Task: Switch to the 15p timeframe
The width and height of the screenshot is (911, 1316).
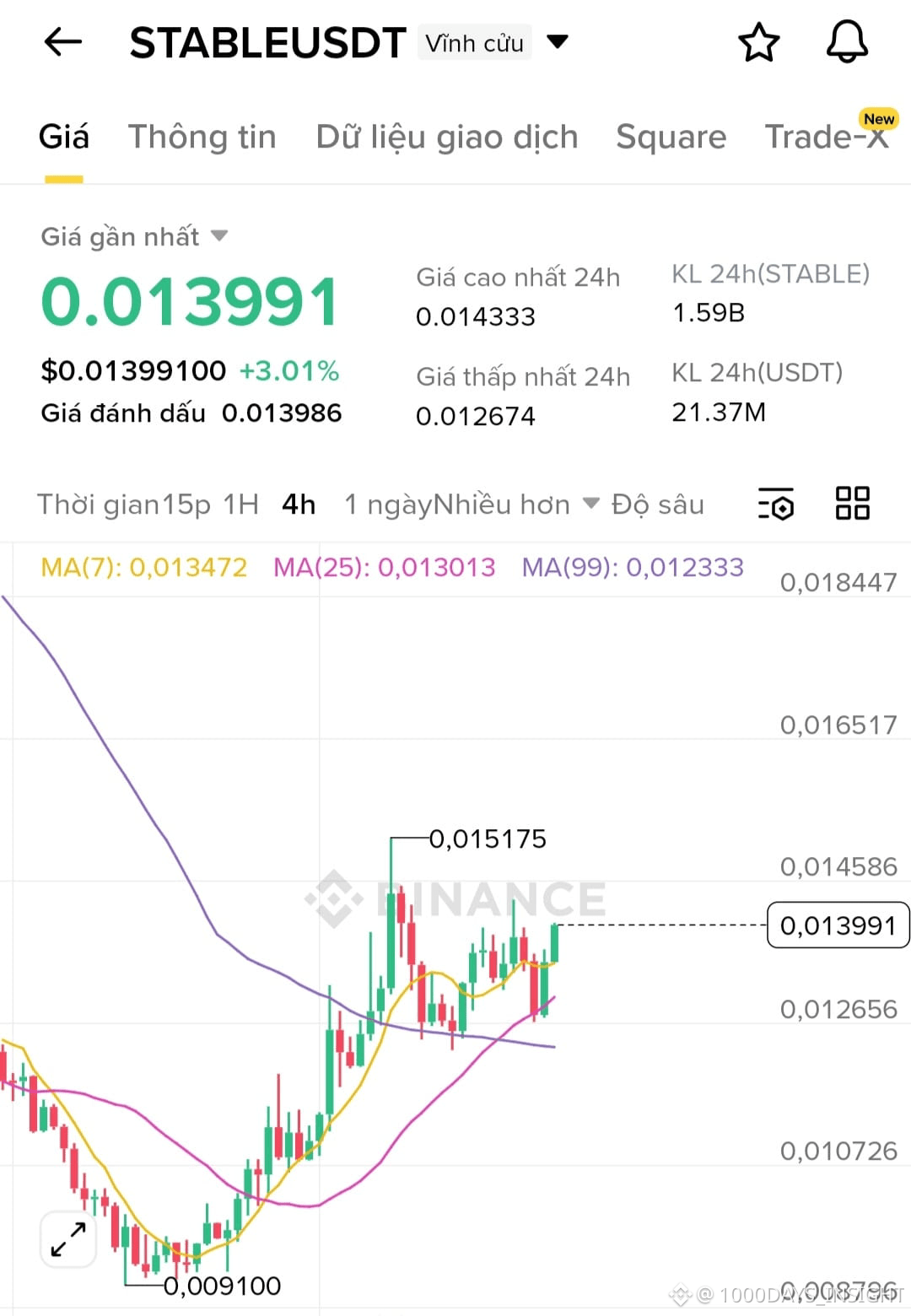Action: [186, 504]
